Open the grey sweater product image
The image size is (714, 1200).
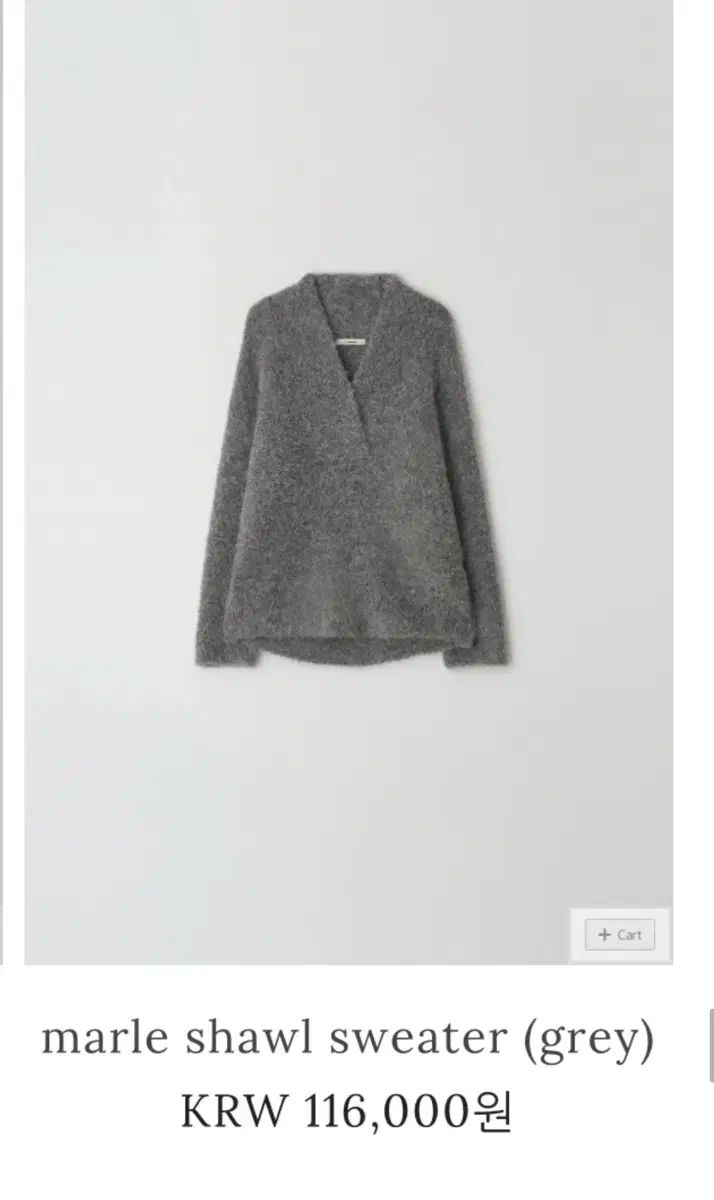350,470
